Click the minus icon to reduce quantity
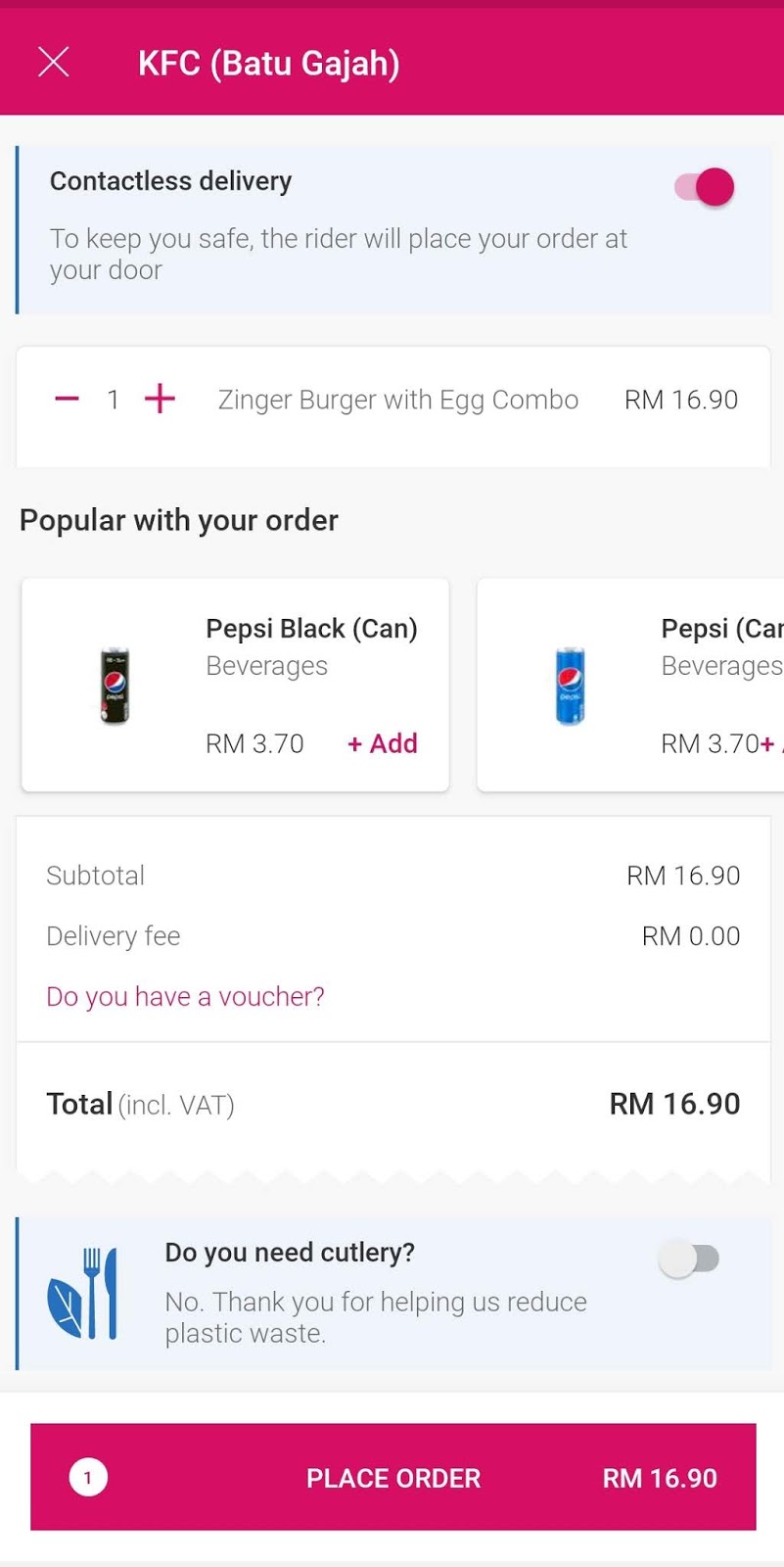784x1567 pixels. coord(66,399)
